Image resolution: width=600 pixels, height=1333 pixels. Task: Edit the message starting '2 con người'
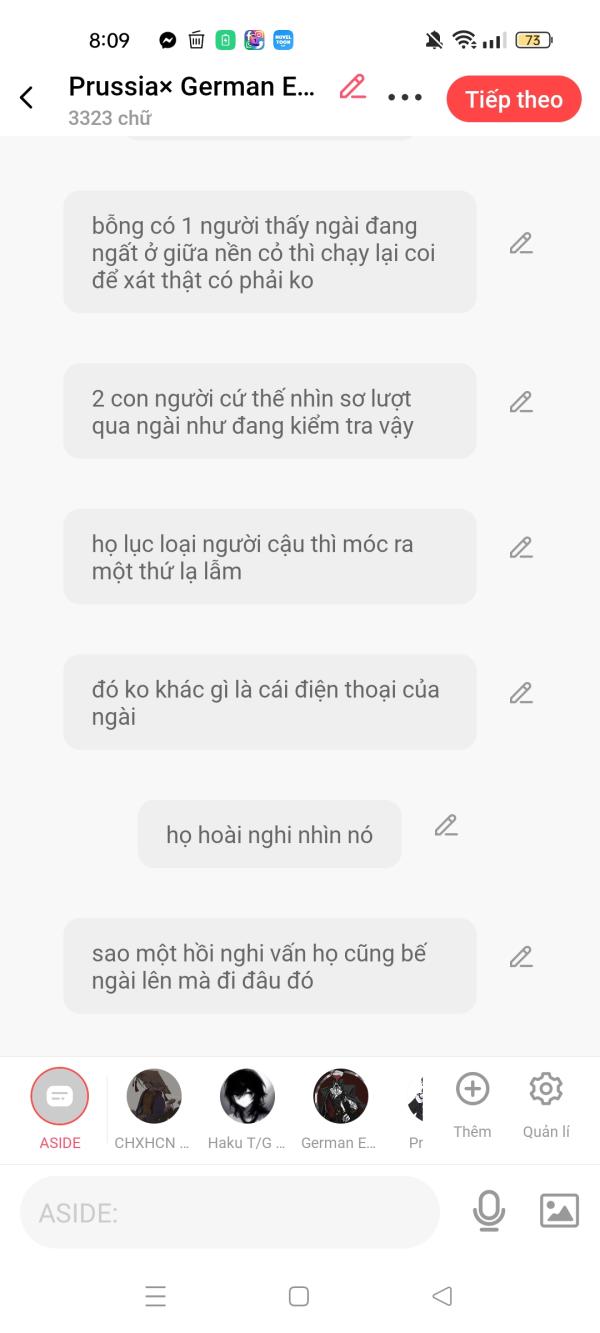click(520, 402)
